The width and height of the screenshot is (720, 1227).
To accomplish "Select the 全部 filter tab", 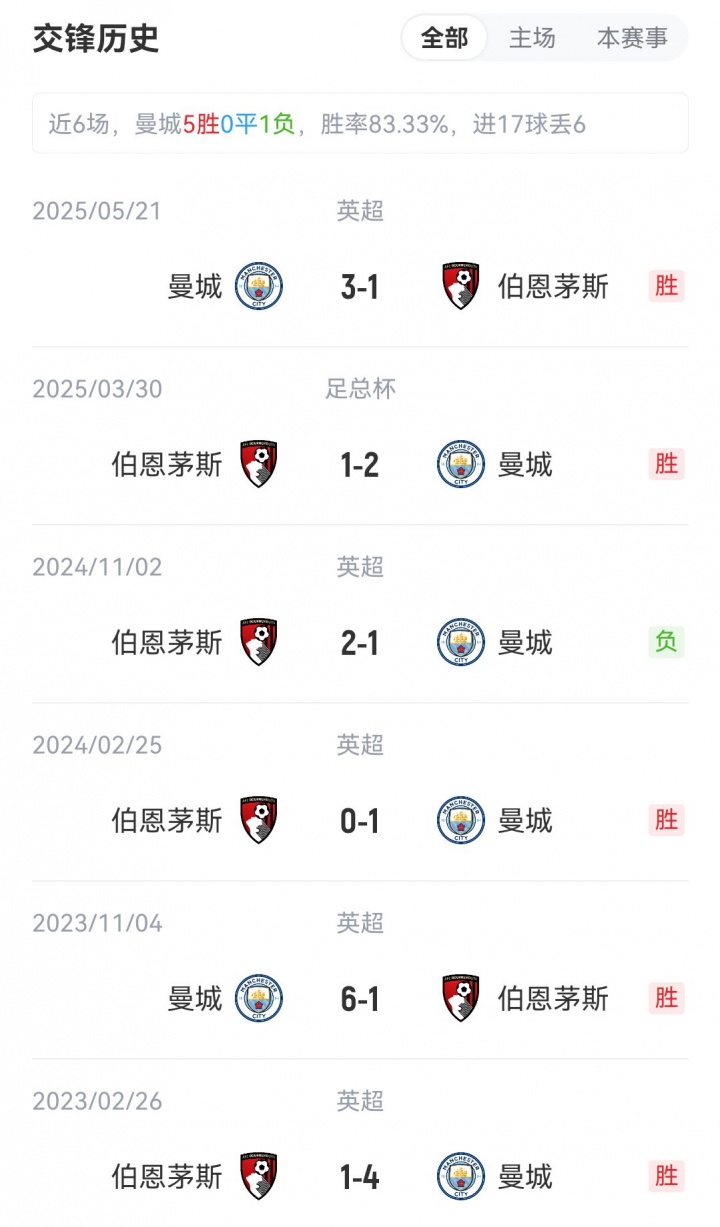I will pyautogui.click(x=444, y=39).
